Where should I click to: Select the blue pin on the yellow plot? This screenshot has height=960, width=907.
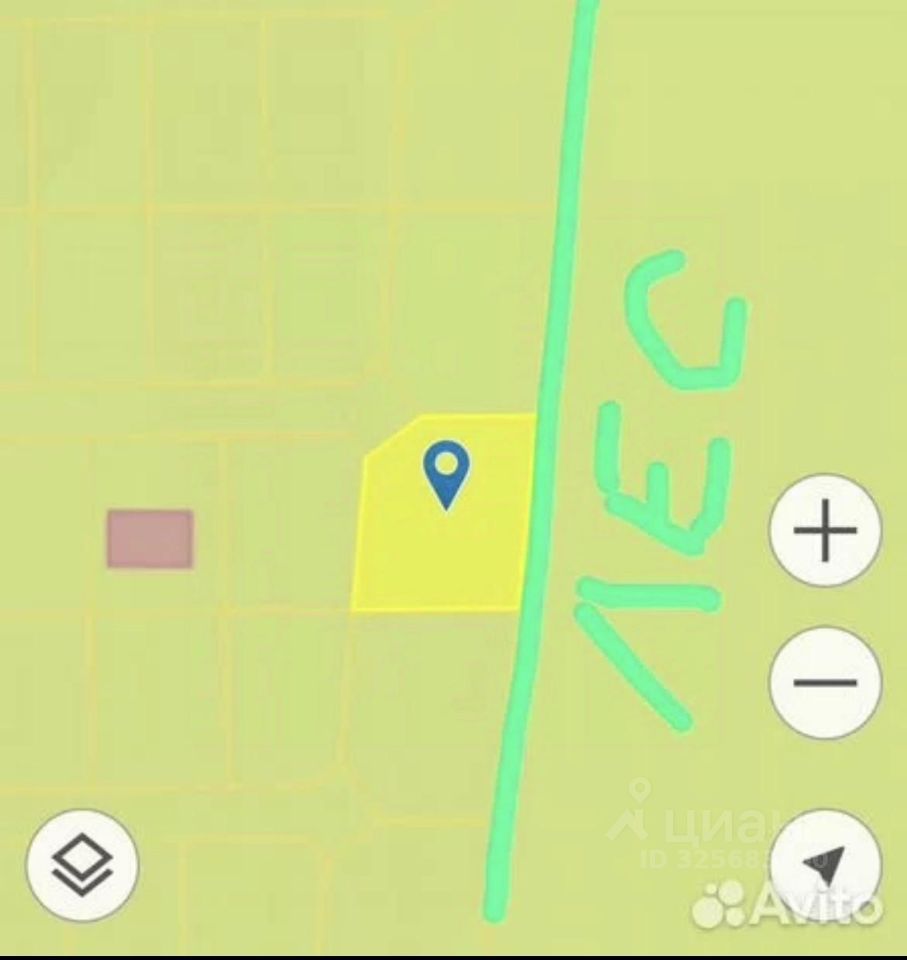click(x=446, y=472)
